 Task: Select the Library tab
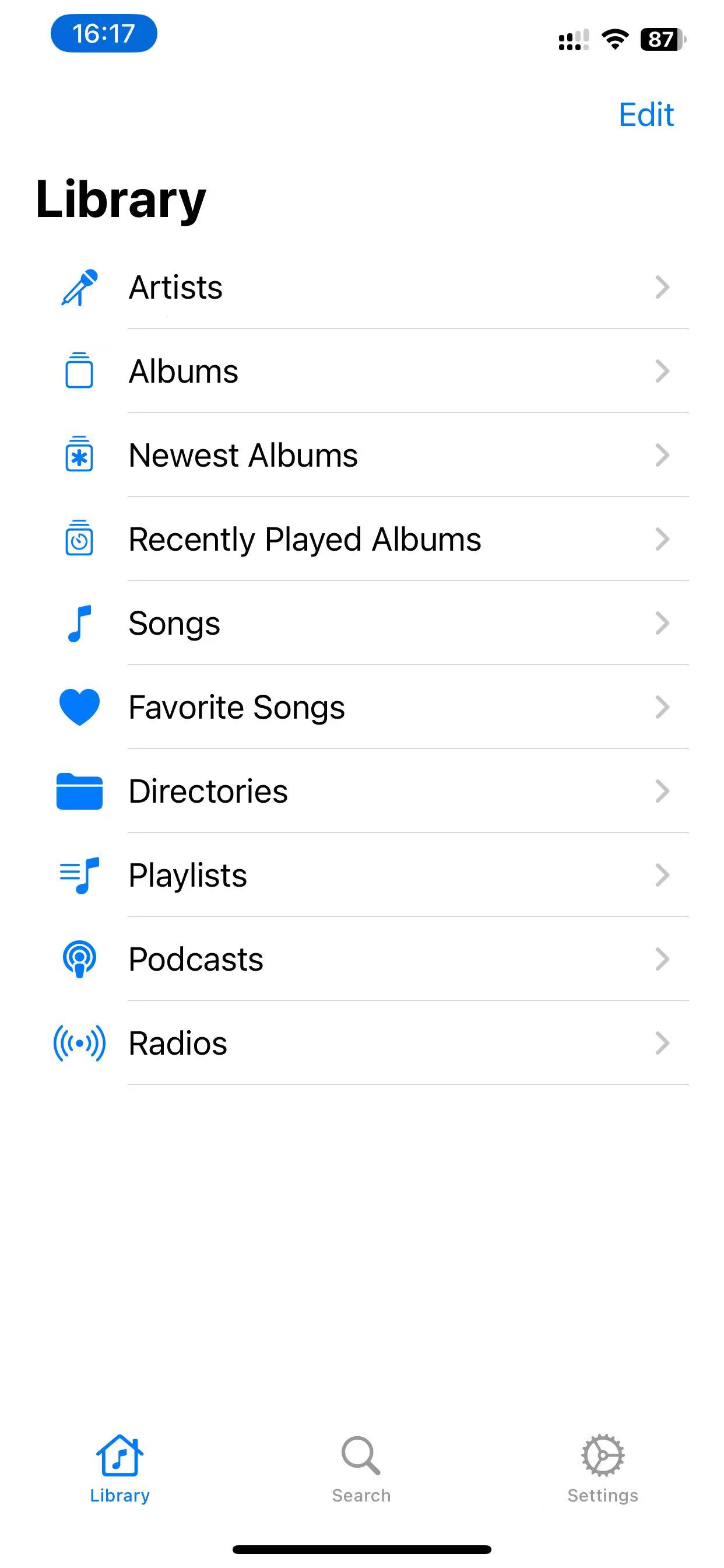[x=120, y=1469]
